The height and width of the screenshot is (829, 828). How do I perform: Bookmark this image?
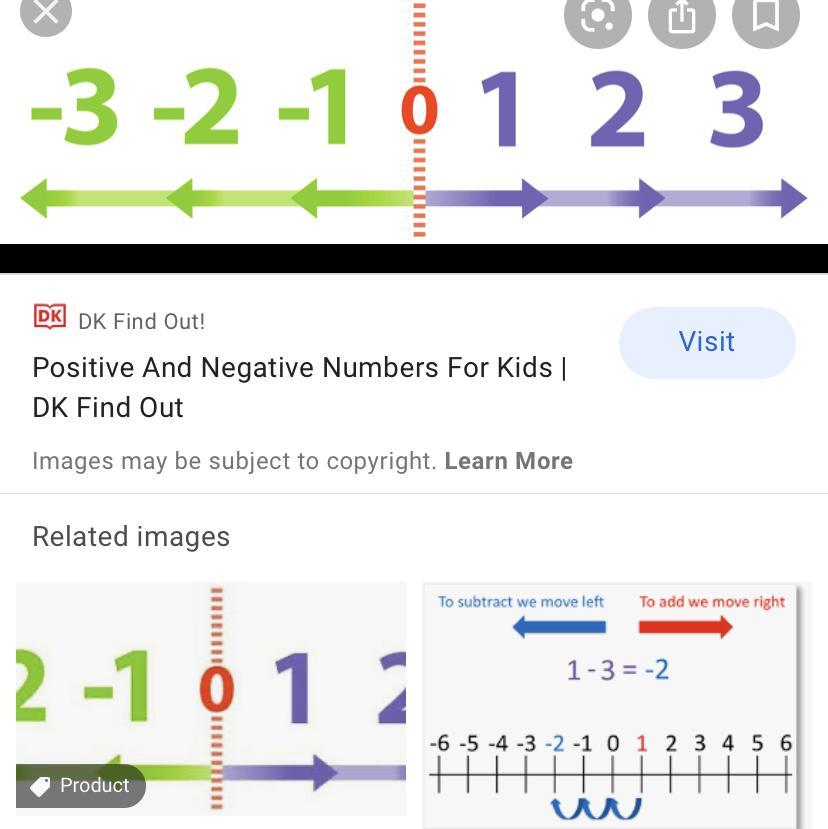765,16
